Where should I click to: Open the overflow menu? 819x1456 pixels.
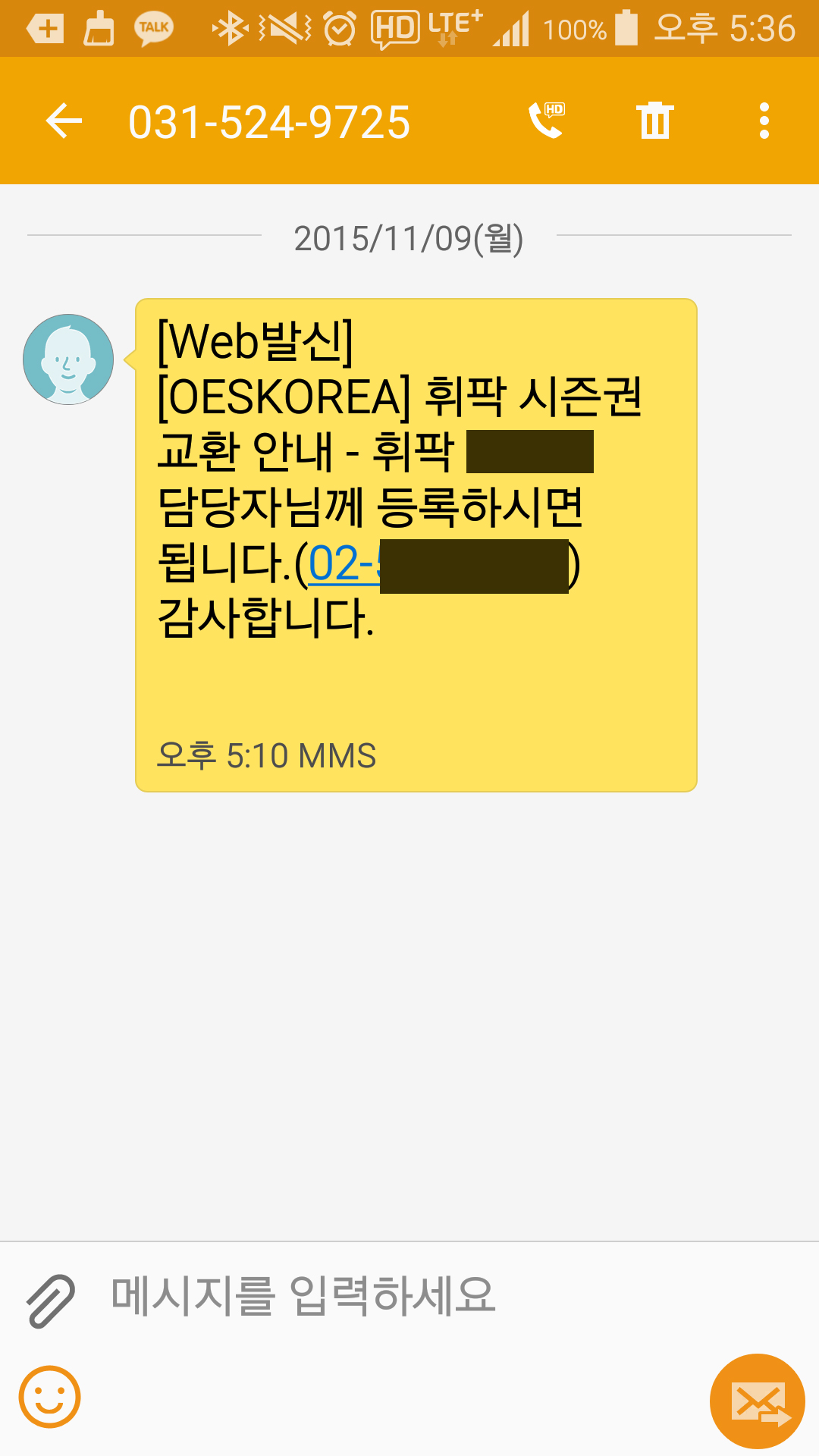click(x=764, y=121)
